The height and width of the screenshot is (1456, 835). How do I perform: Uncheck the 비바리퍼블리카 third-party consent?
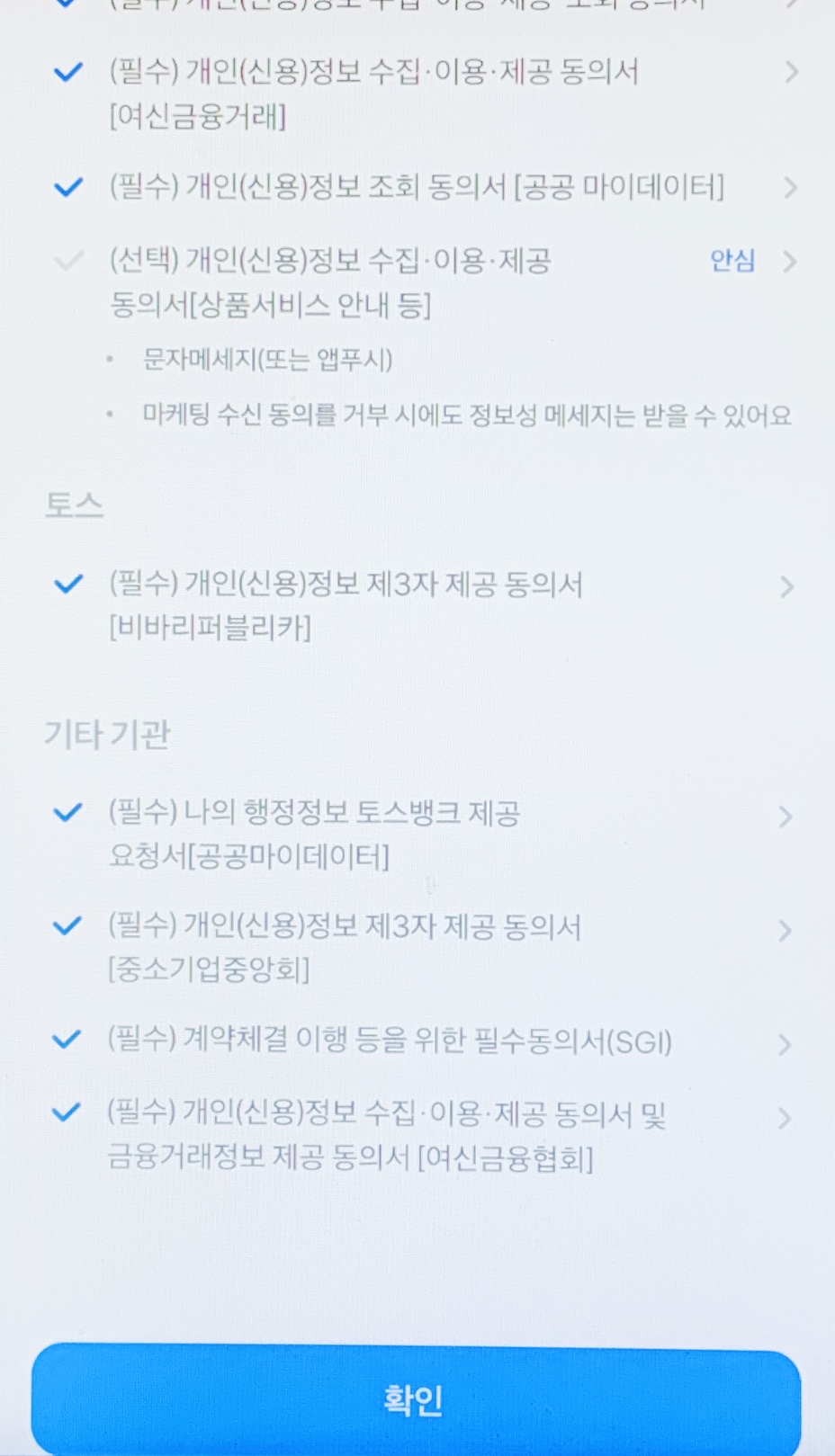click(68, 585)
